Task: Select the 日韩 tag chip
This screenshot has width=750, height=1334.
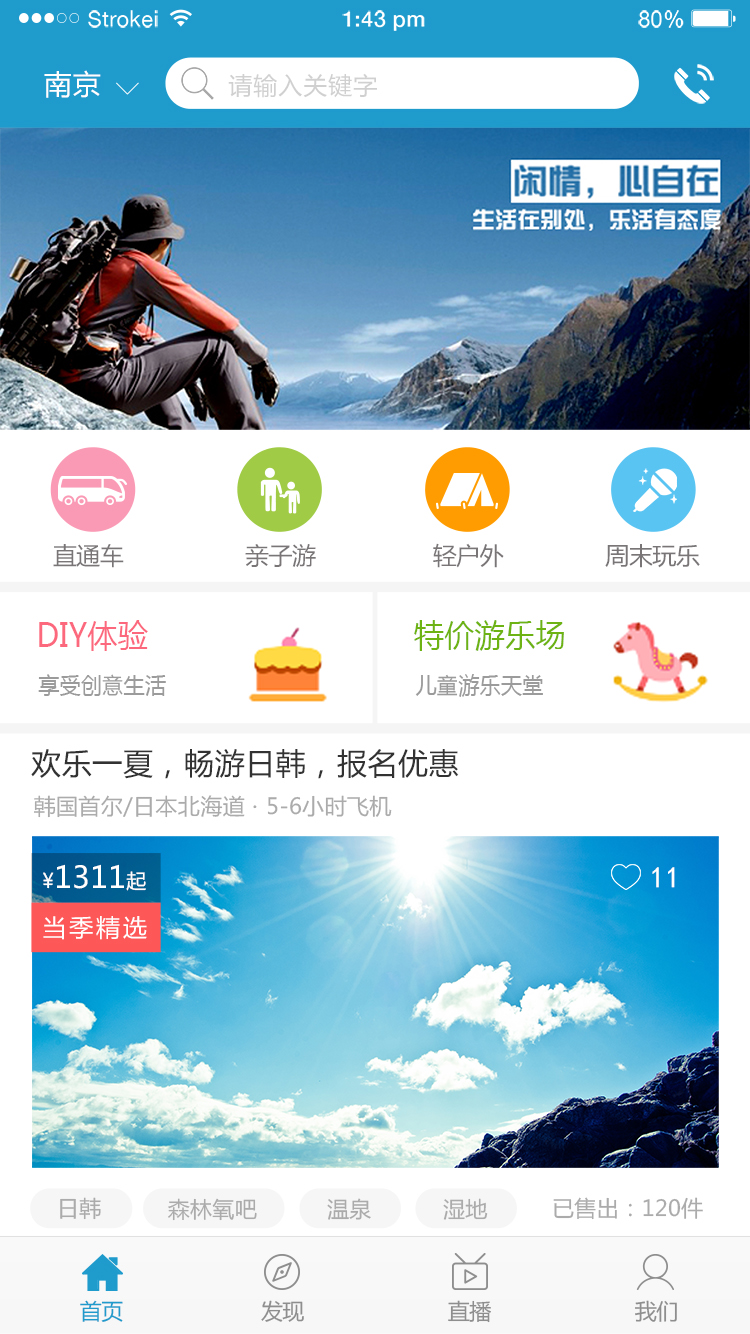Action: [81, 1209]
